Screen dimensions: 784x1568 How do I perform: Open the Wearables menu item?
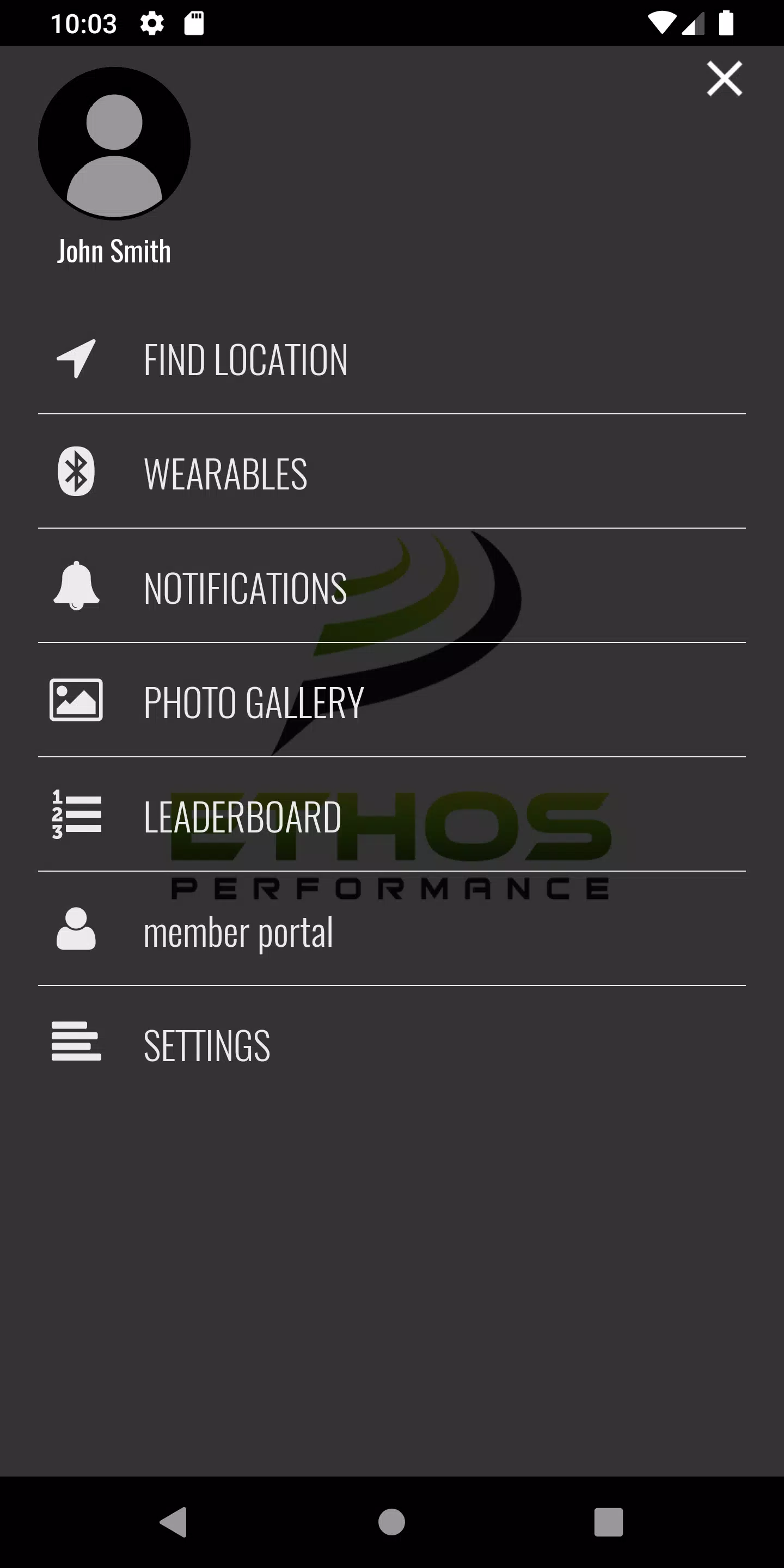point(392,471)
